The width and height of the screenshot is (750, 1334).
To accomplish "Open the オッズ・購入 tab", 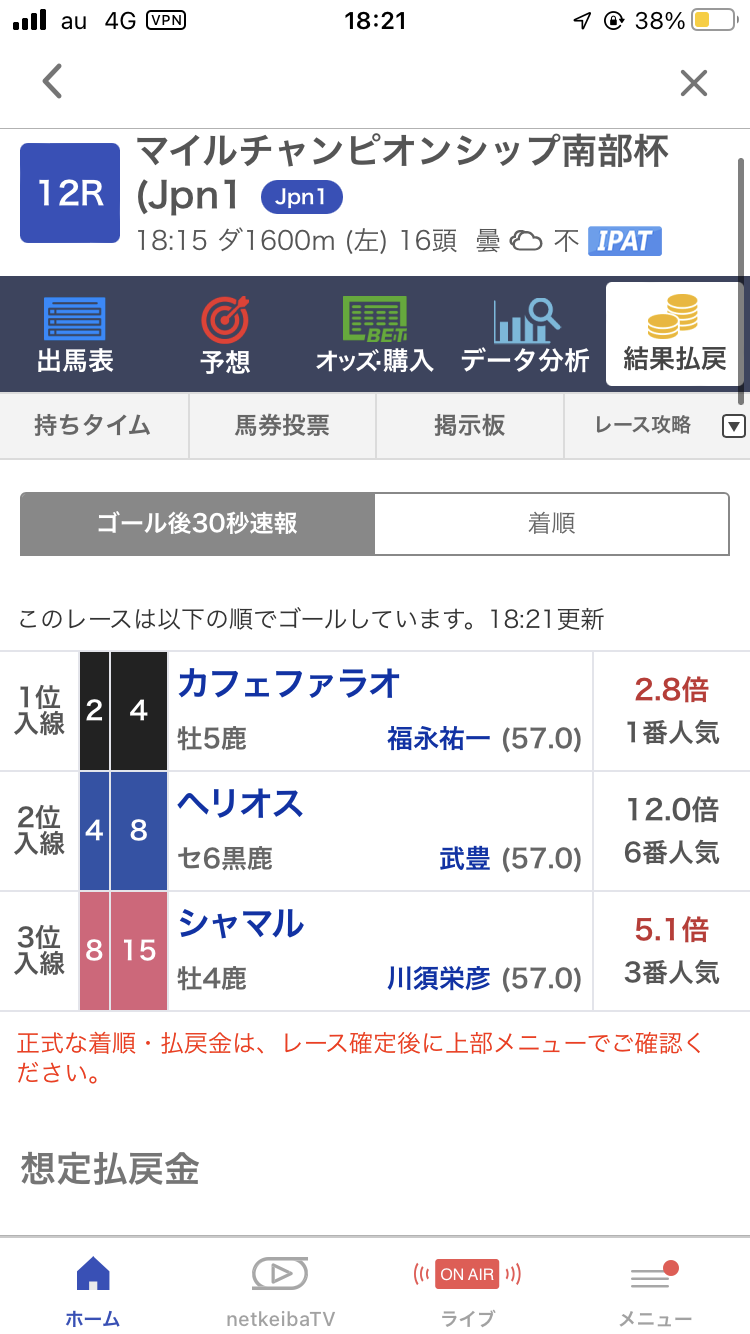I will click(375, 334).
